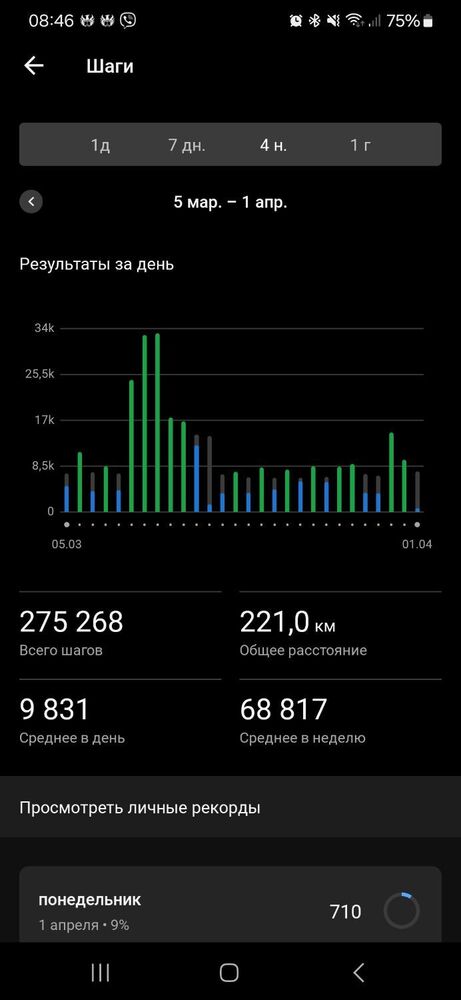Select the 7 дн. period tab
The height and width of the screenshot is (1000, 461).
pyautogui.click(x=187, y=145)
